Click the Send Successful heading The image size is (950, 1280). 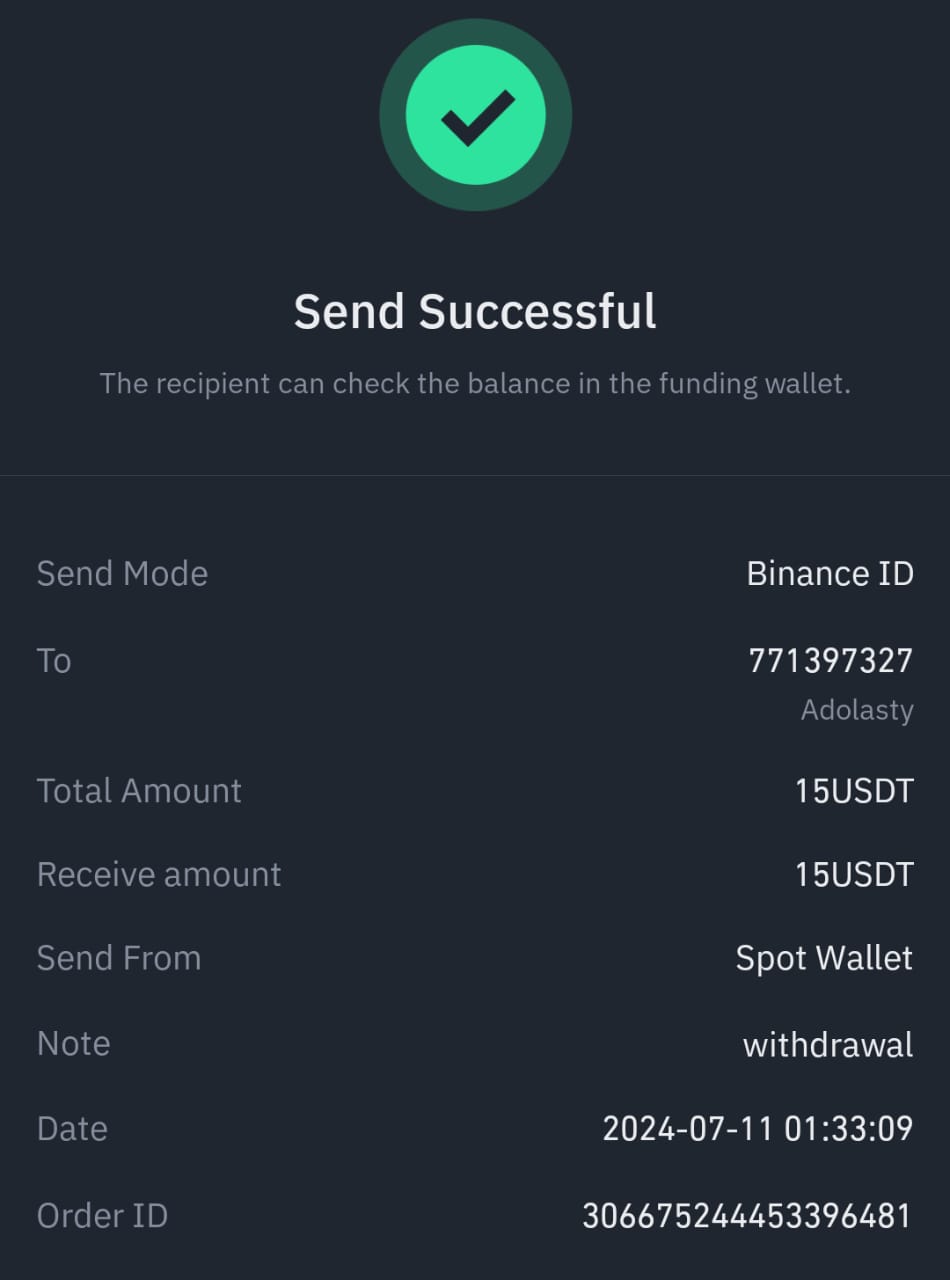point(475,312)
